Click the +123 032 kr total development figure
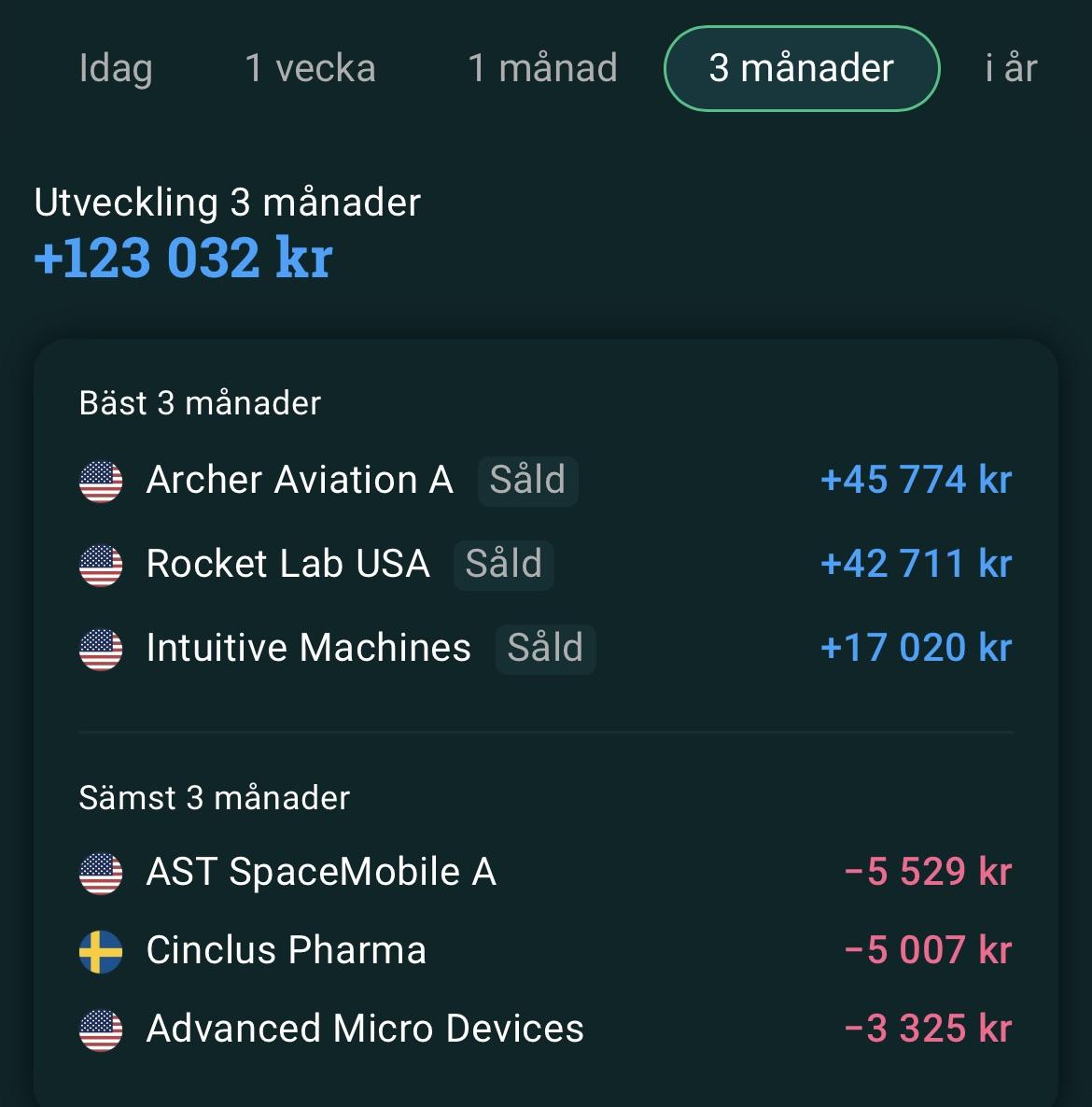The image size is (1092, 1107). (x=182, y=259)
